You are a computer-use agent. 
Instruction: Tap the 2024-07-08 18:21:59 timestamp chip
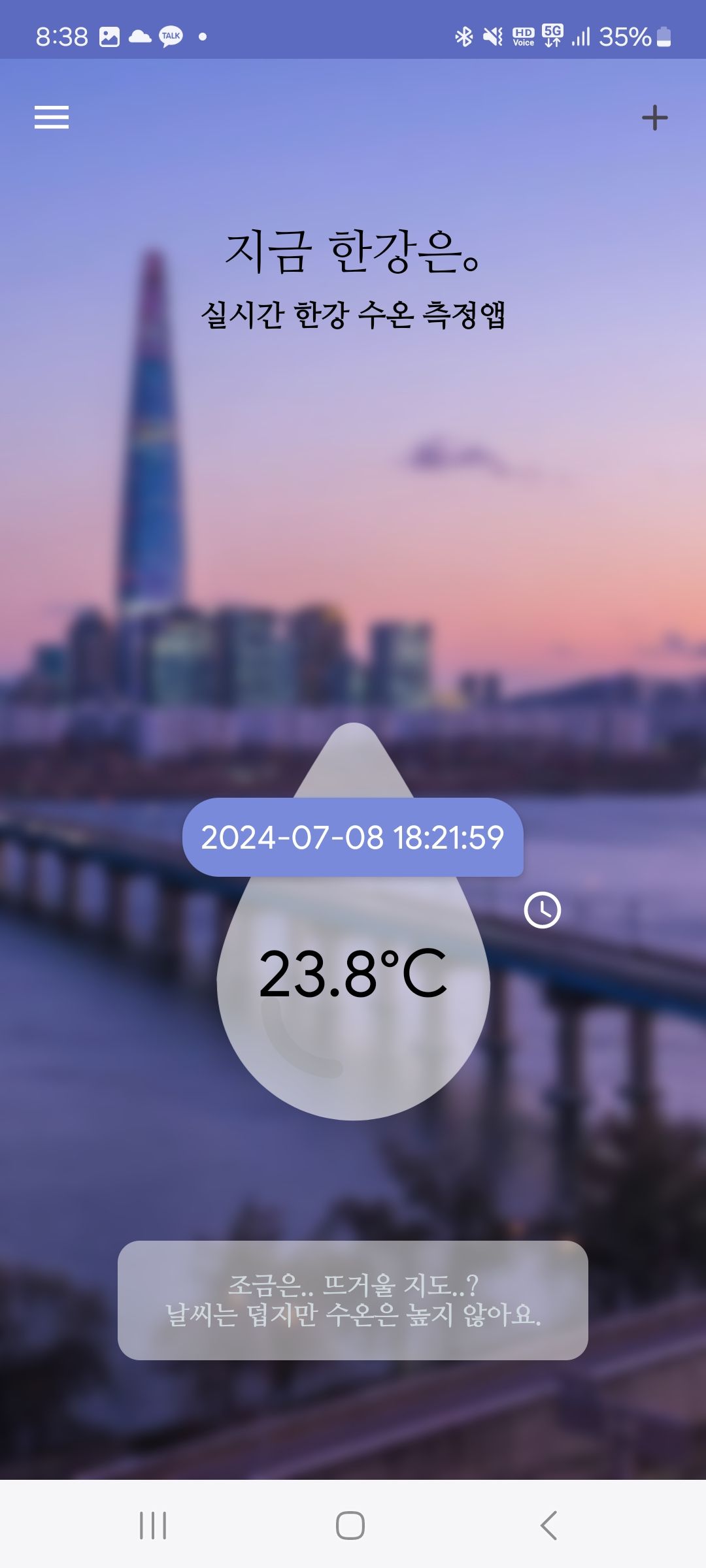click(352, 838)
